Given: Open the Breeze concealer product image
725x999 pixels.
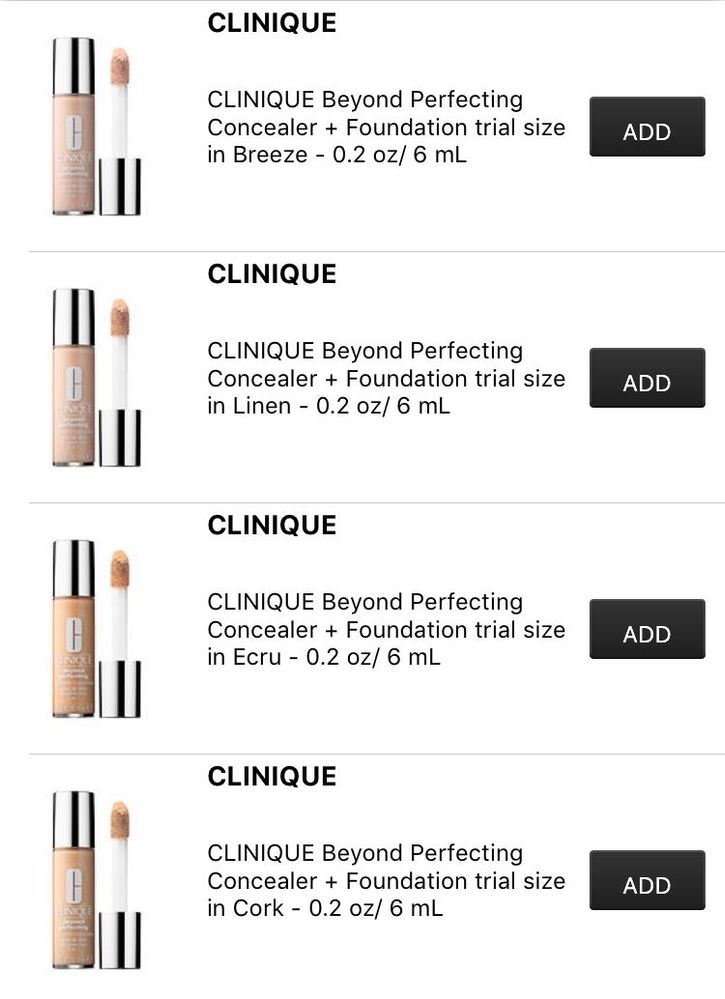Looking at the screenshot, I should 96,127.
